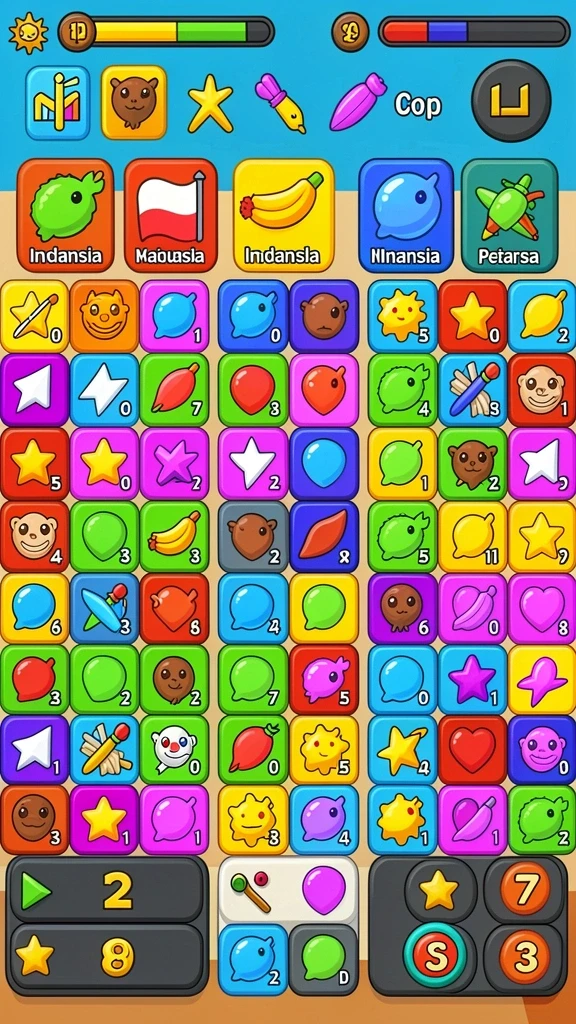Tap the green play arrow button showing 2
The height and width of the screenshot is (1024, 576).
(106, 891)
